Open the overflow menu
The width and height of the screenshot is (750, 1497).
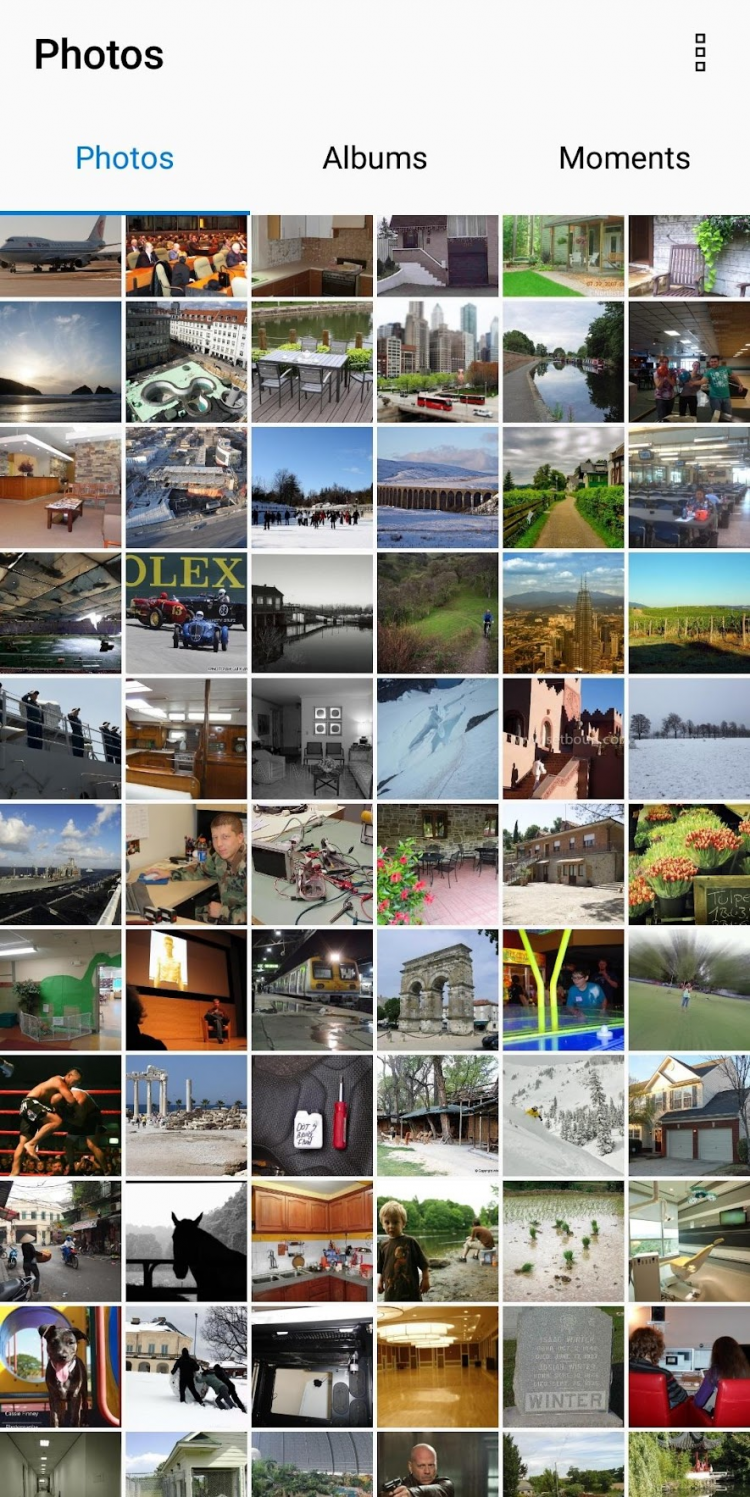700,53
